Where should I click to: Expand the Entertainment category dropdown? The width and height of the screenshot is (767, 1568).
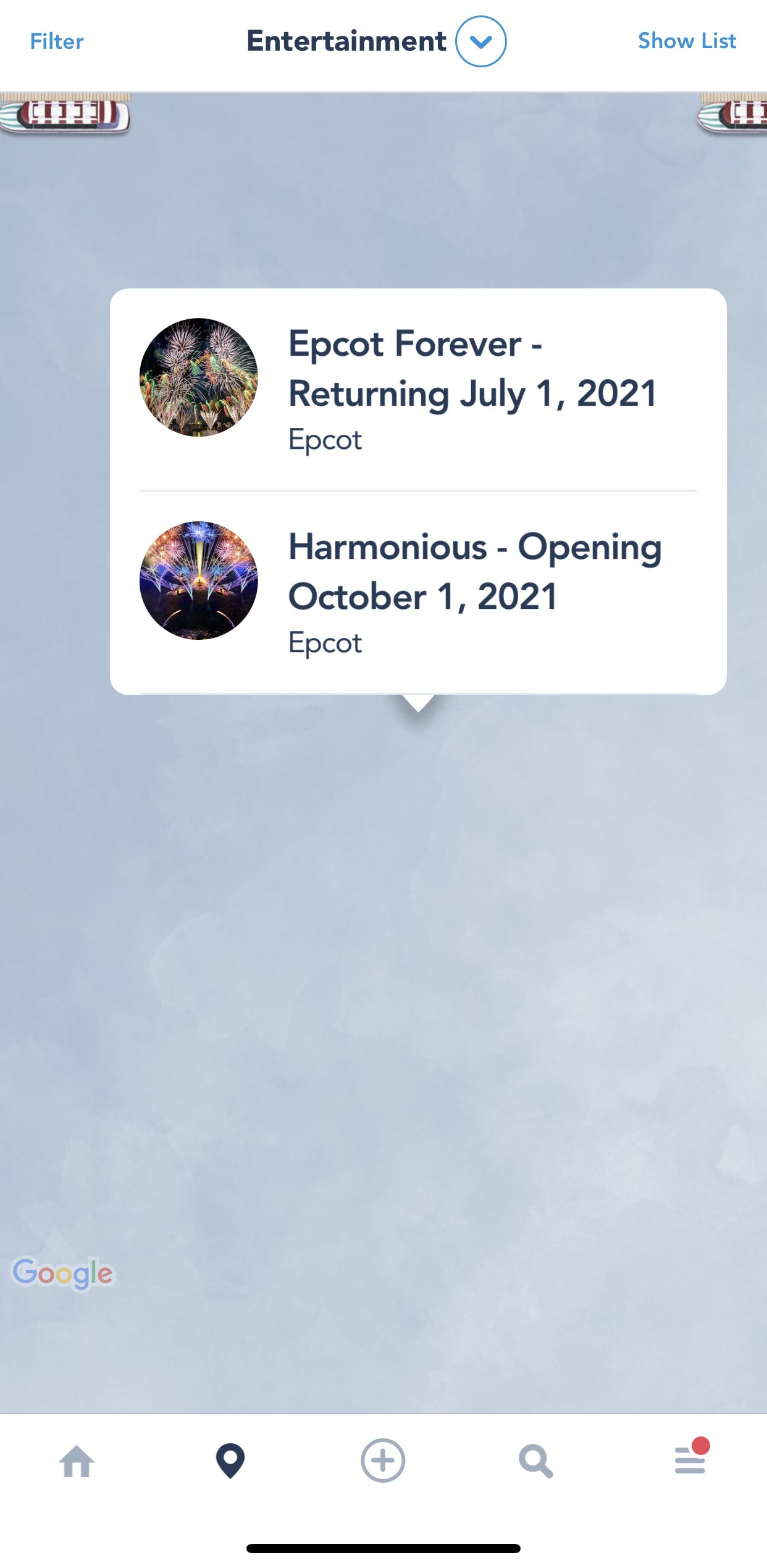(480, 41)
